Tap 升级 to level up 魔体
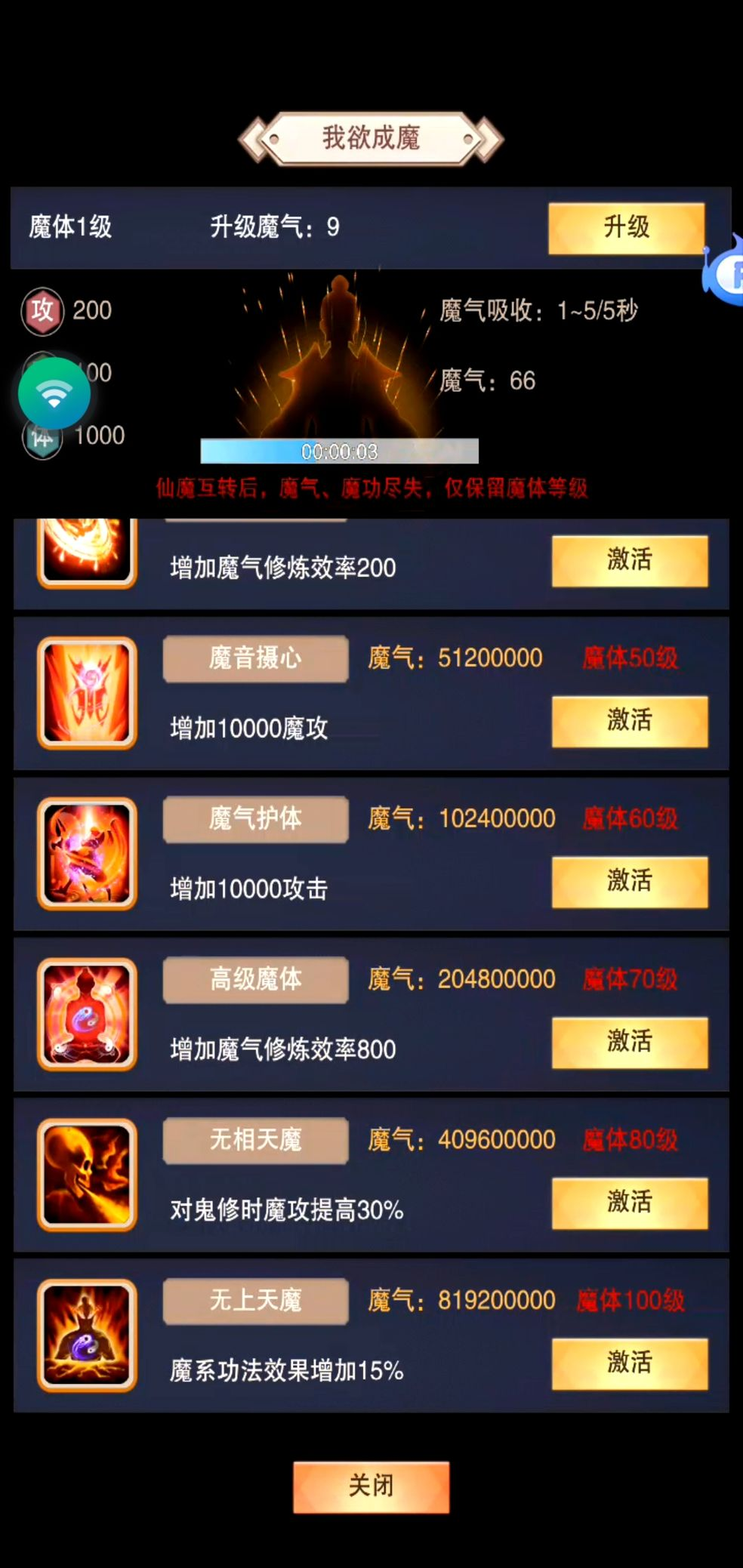The image size is (743, 1568). tap(626, 227)
